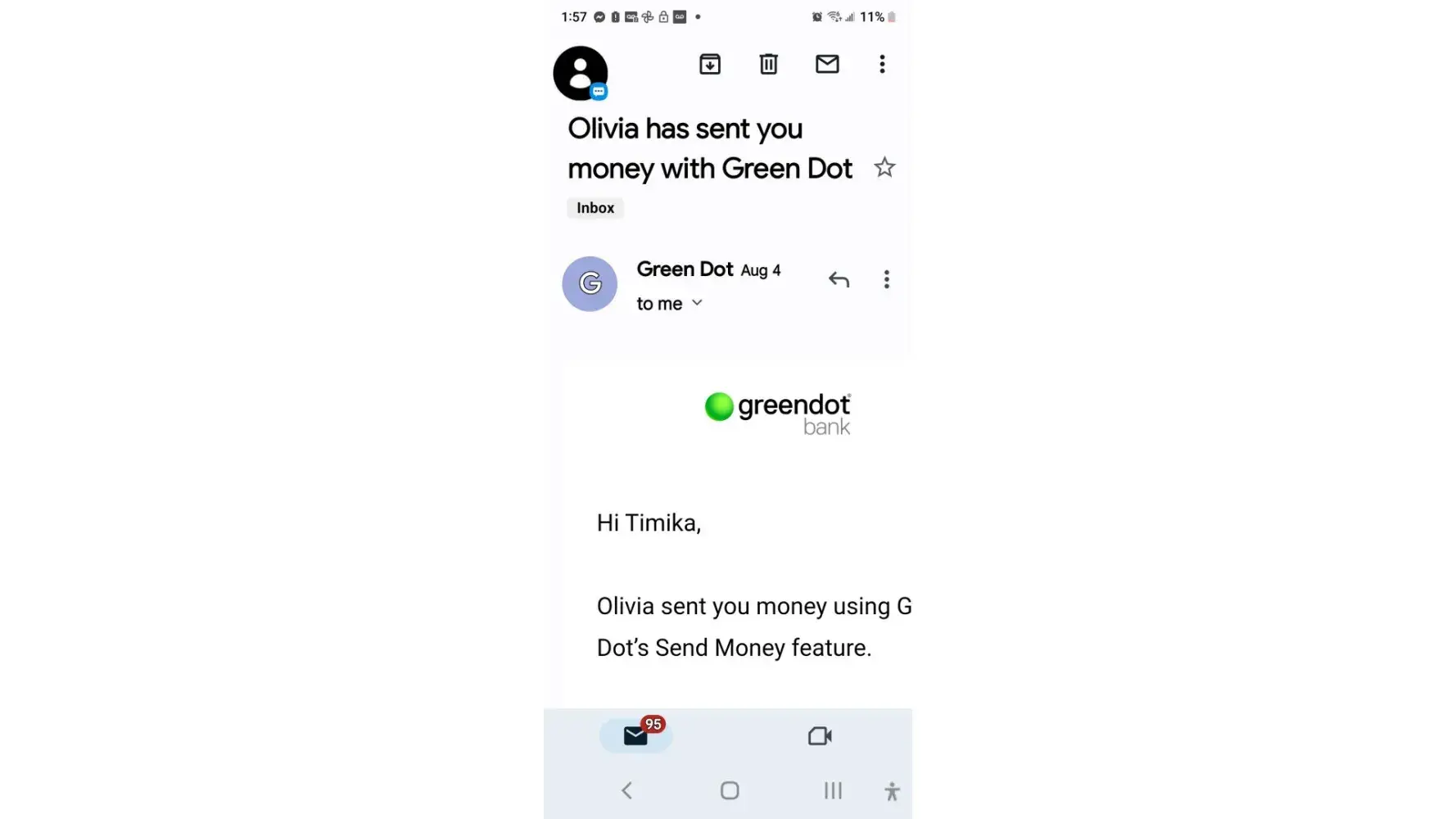Screen dimensions: 1456x819
Task: Reply to Green Dot's message
Action: tap(839, 280)
